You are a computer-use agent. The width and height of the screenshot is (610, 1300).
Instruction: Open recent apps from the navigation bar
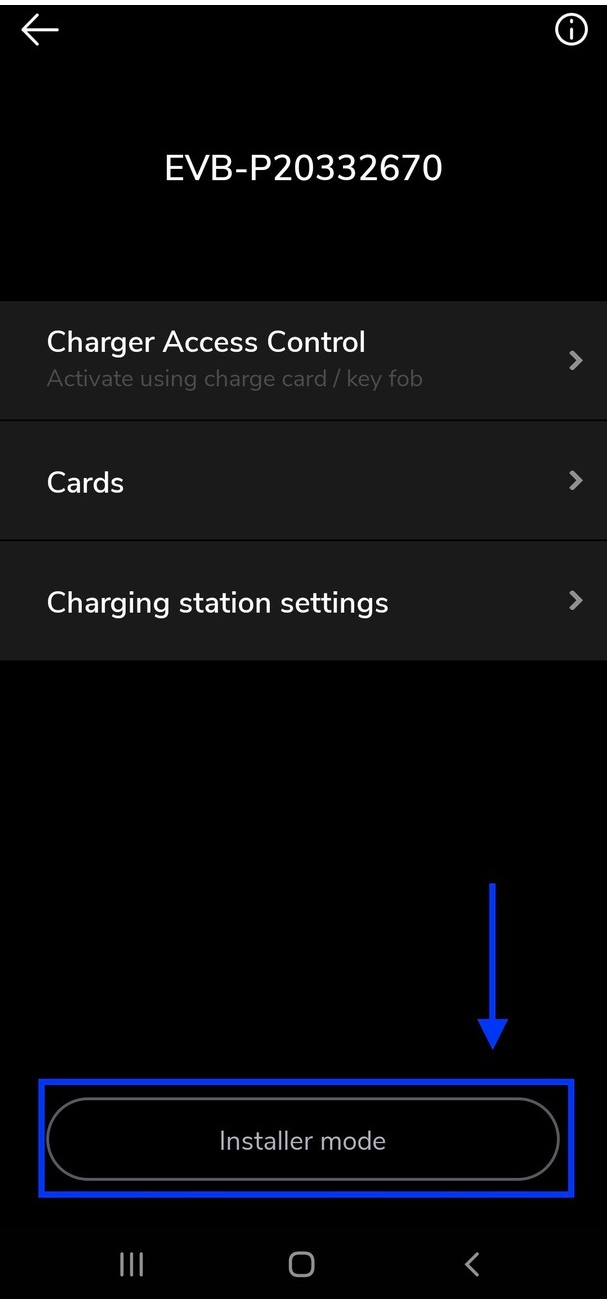(x=131, y=1264)
